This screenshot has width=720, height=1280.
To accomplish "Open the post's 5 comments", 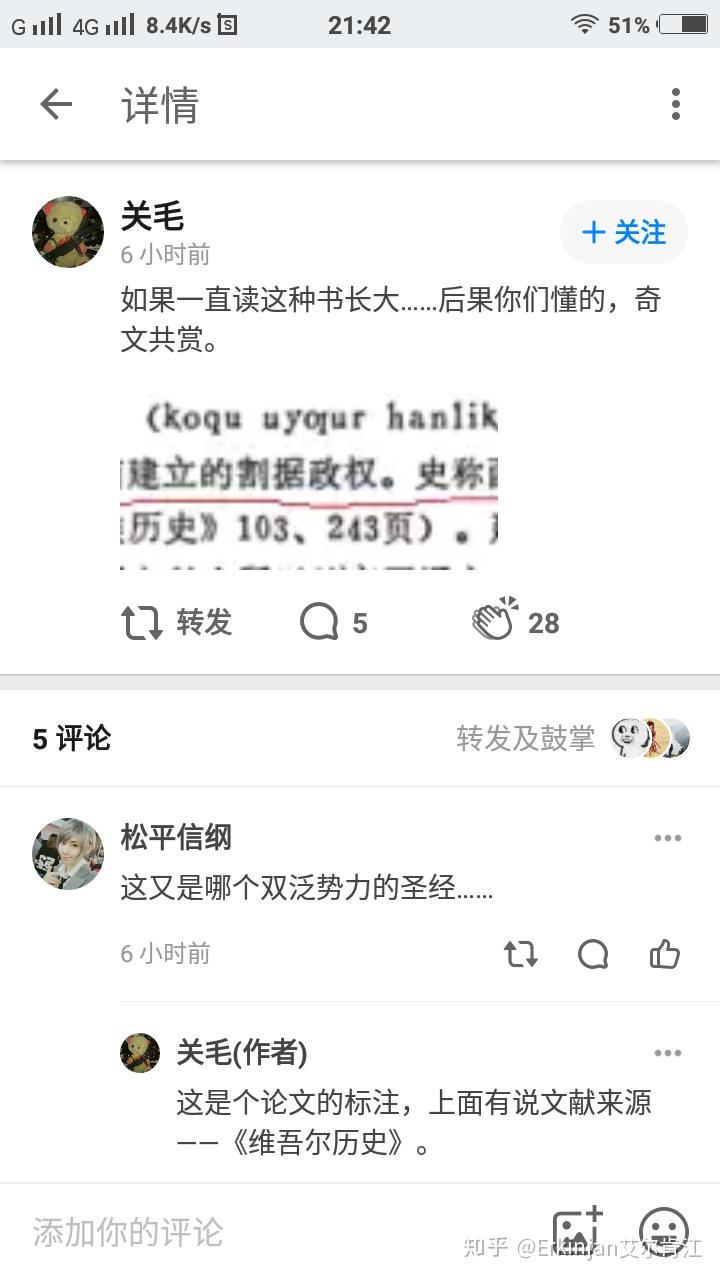I will [334, 623].
